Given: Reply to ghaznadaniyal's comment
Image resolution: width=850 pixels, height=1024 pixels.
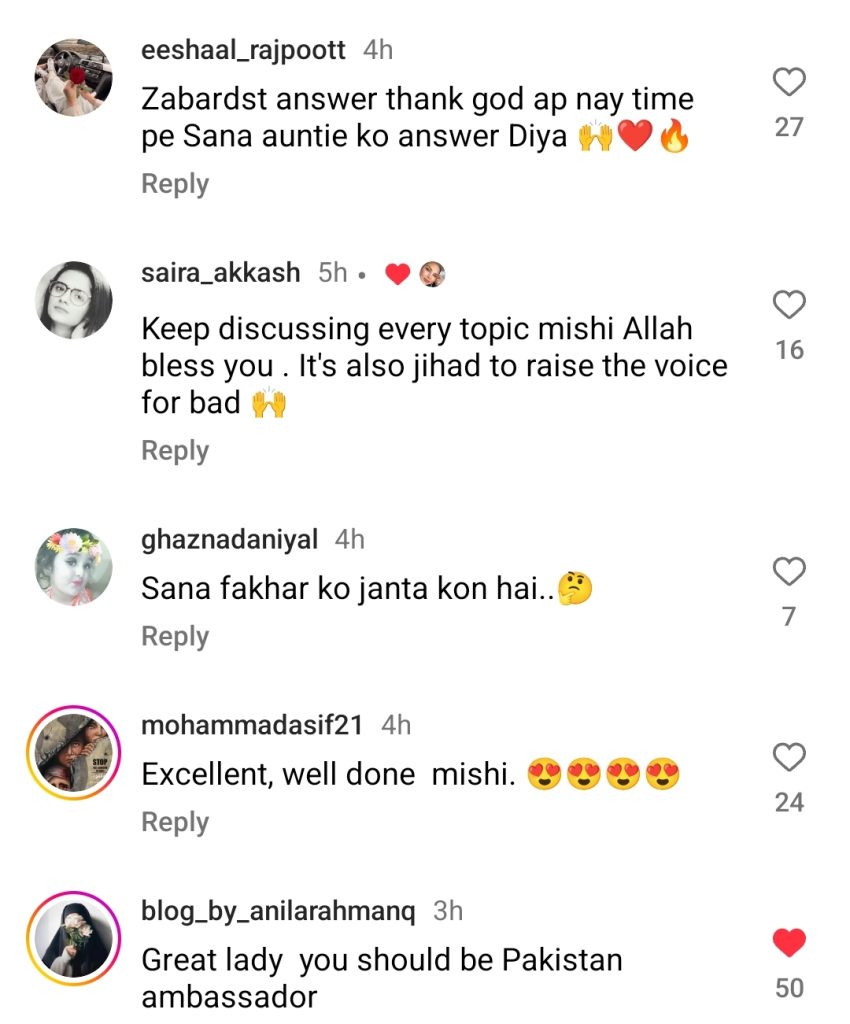Looking at the screenshot, I should pyautogui.click(x=175, y=637).
